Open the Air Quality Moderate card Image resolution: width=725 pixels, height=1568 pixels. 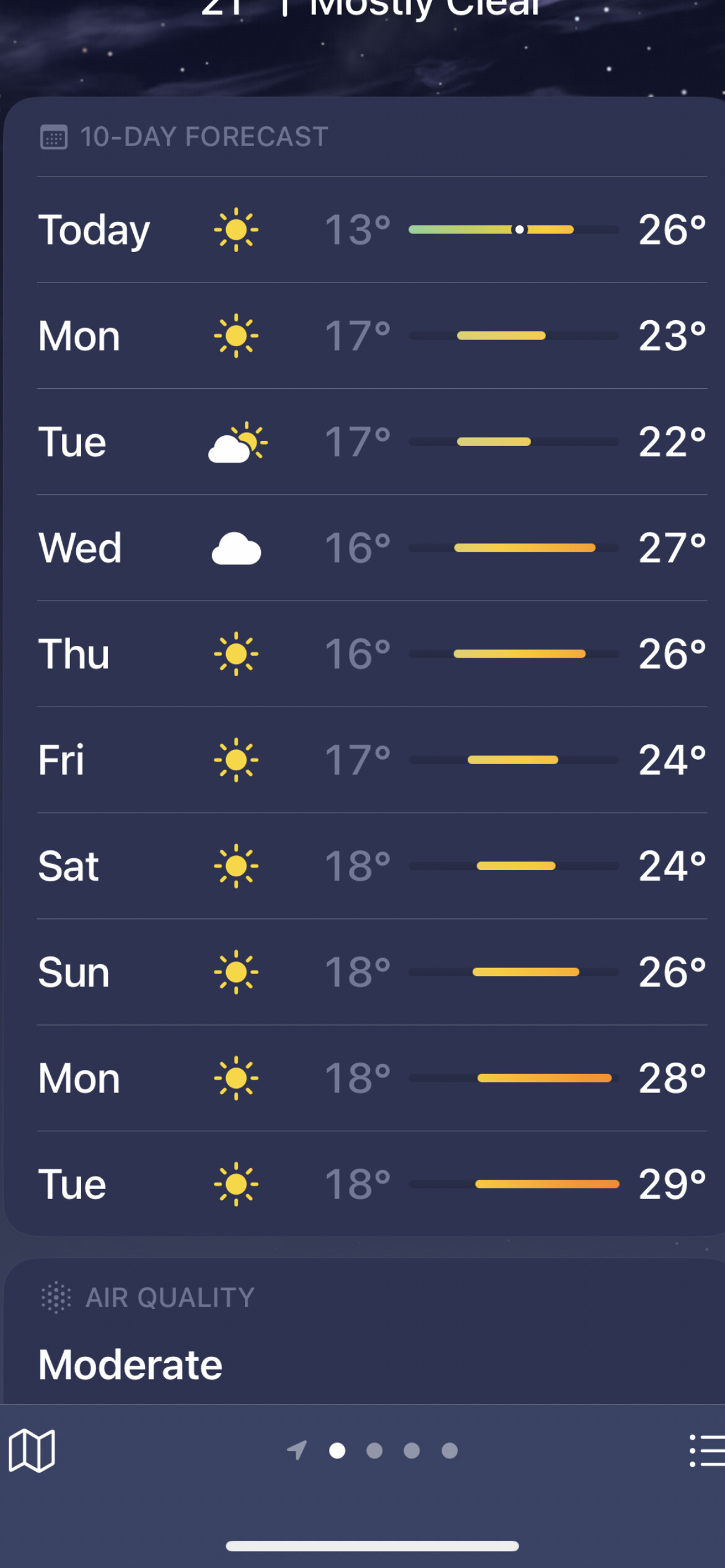[364, 1331]
